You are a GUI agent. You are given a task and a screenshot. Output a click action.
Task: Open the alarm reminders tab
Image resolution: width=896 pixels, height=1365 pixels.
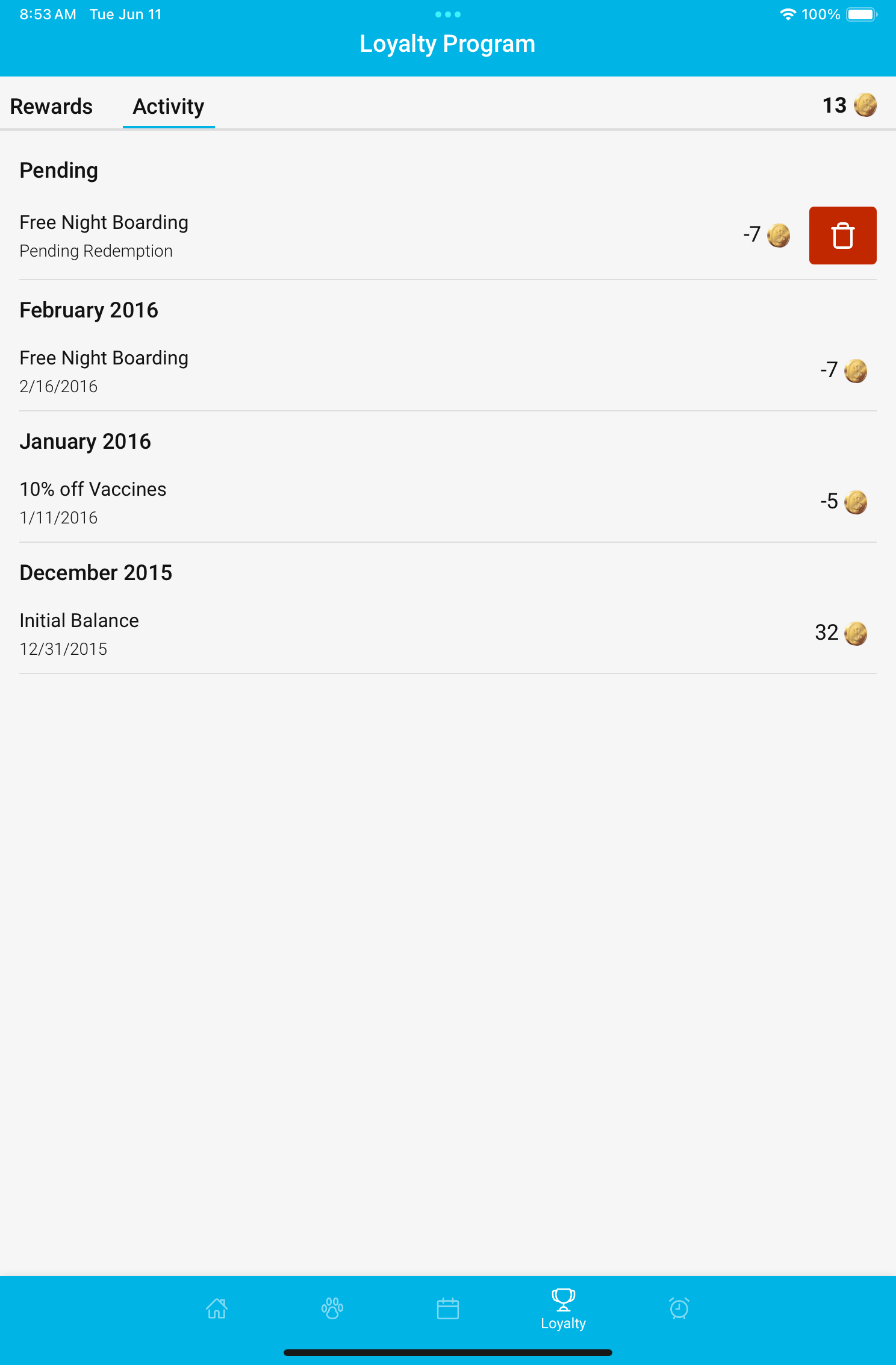[679, 1308]
